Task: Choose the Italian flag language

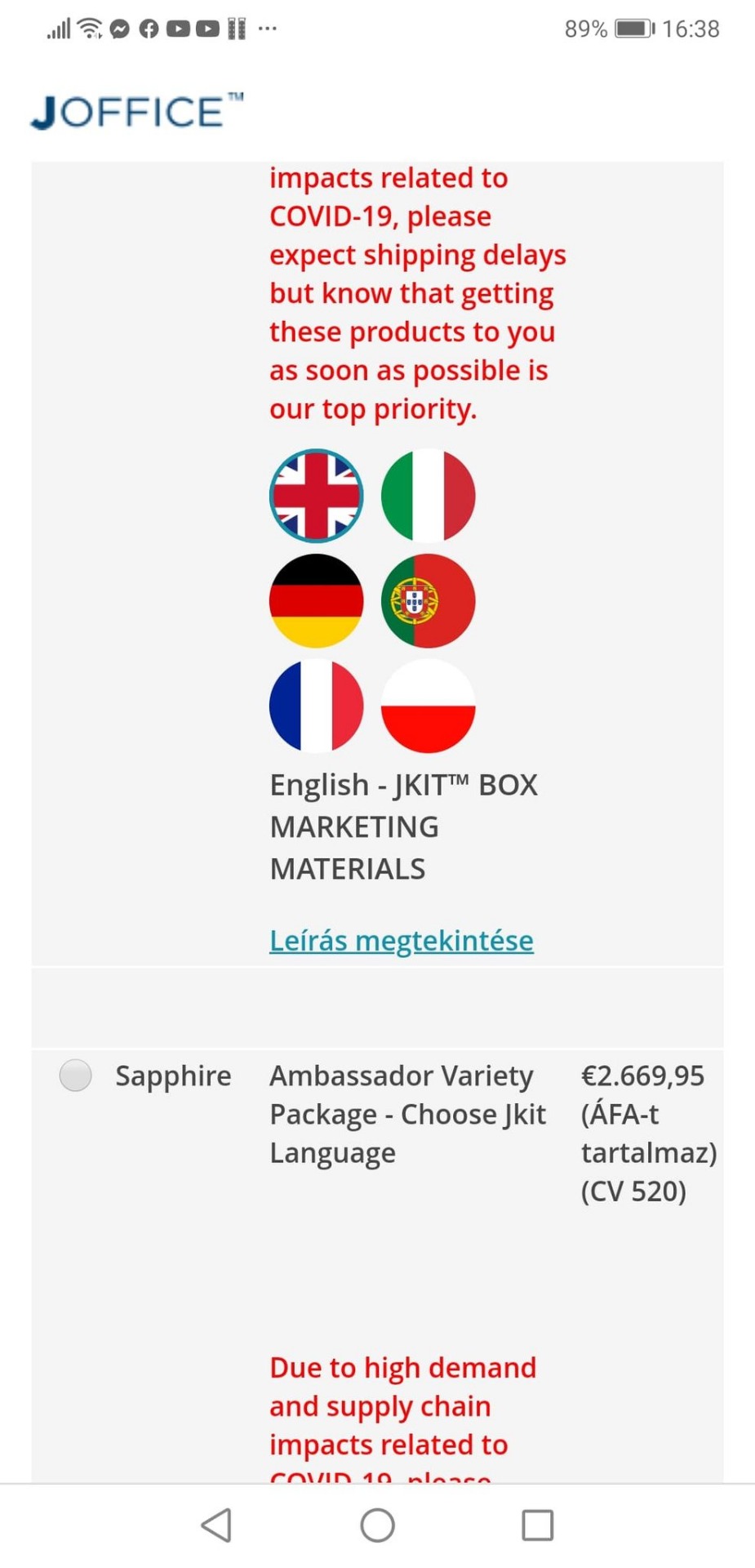Action: click(428, 496)
